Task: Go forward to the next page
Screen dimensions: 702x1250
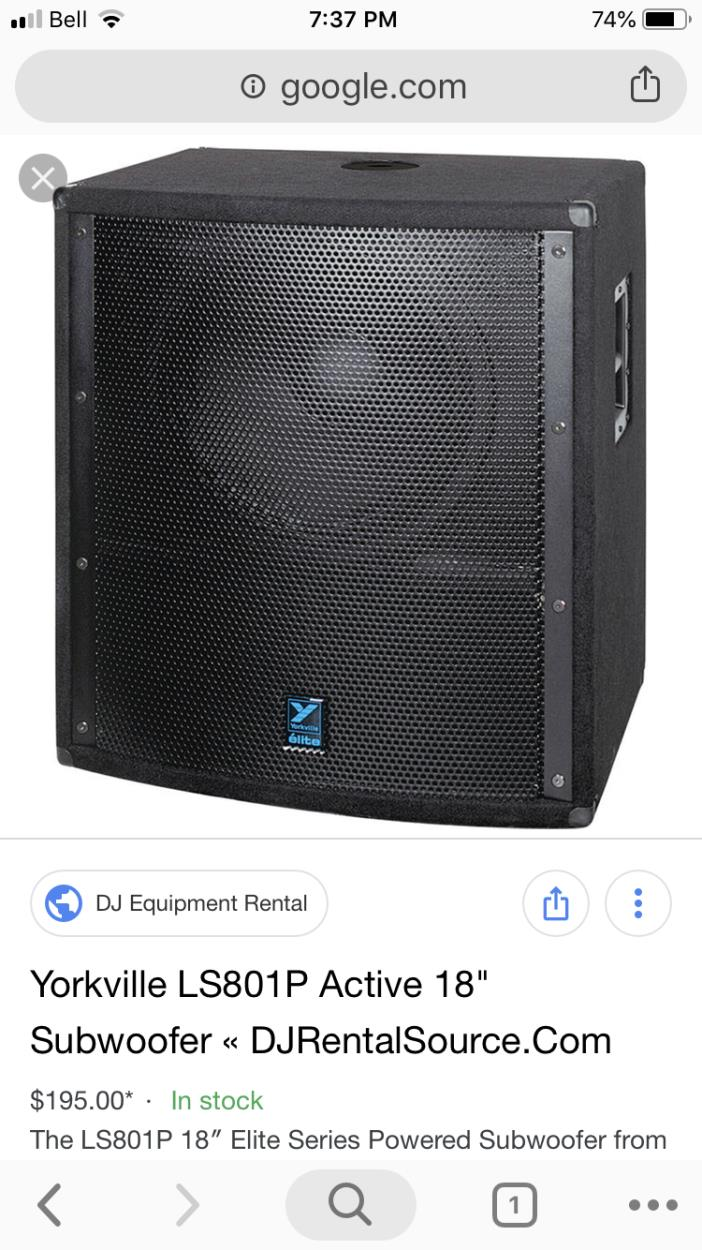Action: tap(187, 1206)
